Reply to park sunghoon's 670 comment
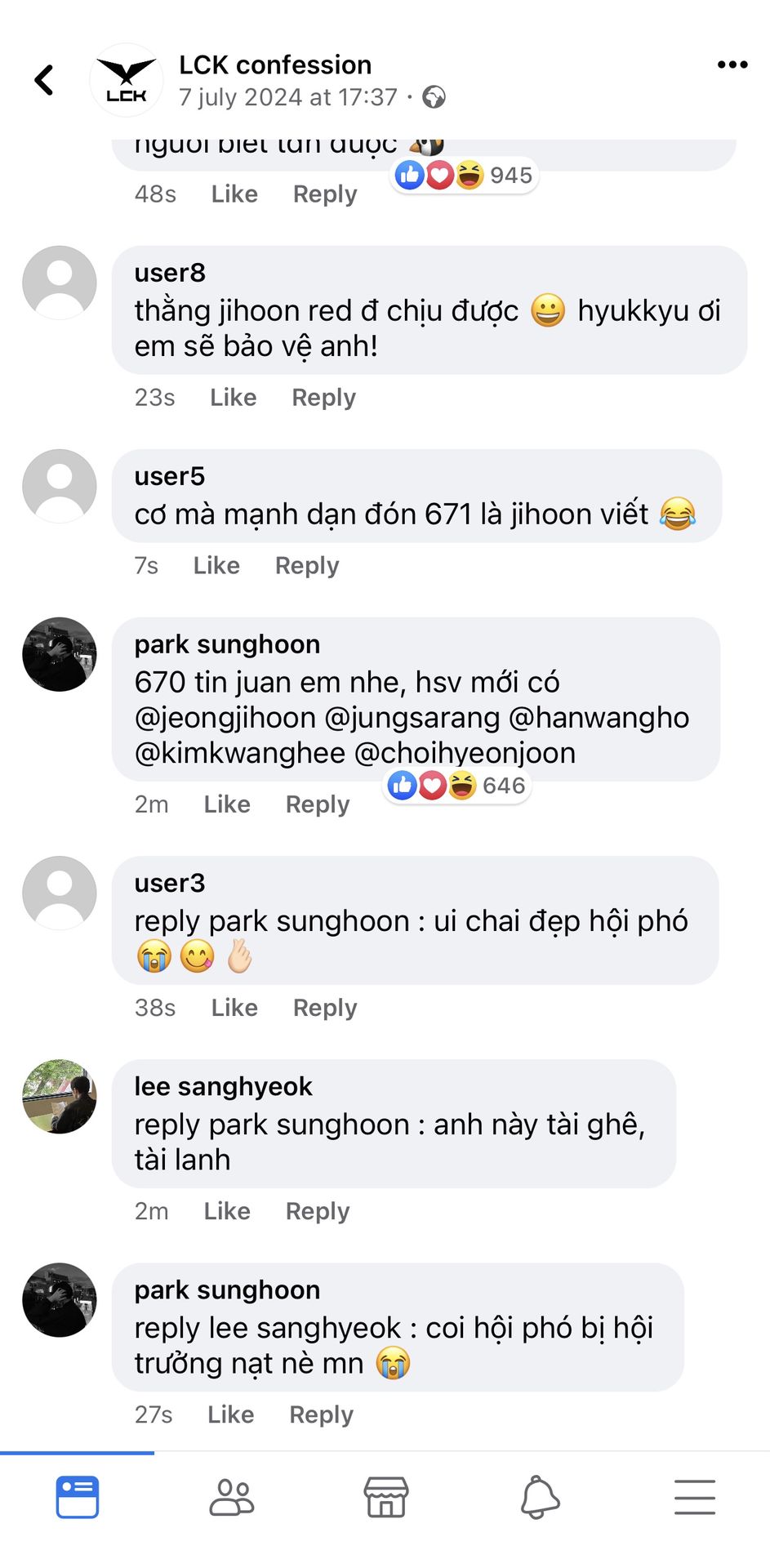This screenshot has width=770, height=1568. coord(318,804)
